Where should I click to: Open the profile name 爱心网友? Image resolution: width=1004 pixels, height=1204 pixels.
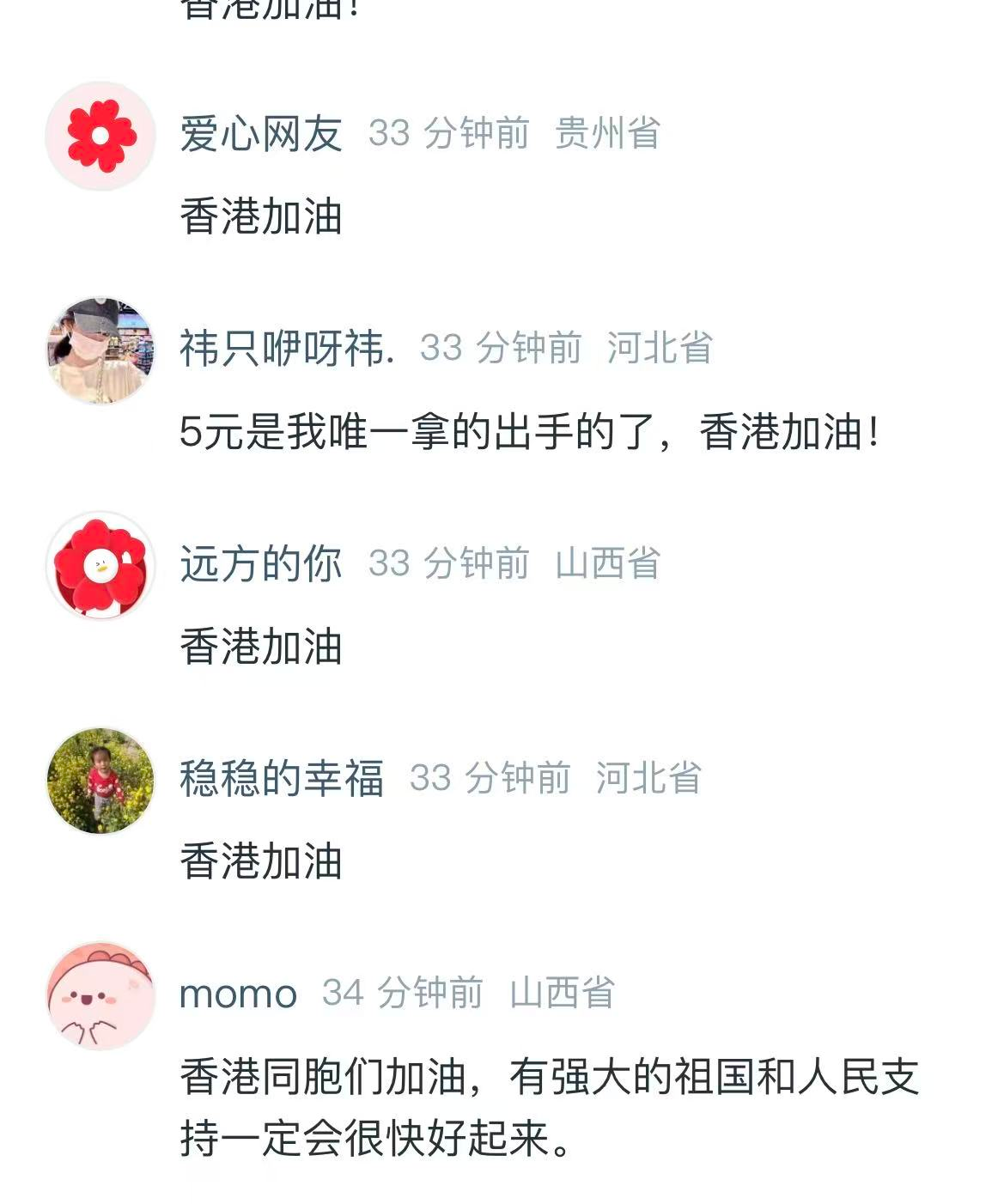coord(261,134)
